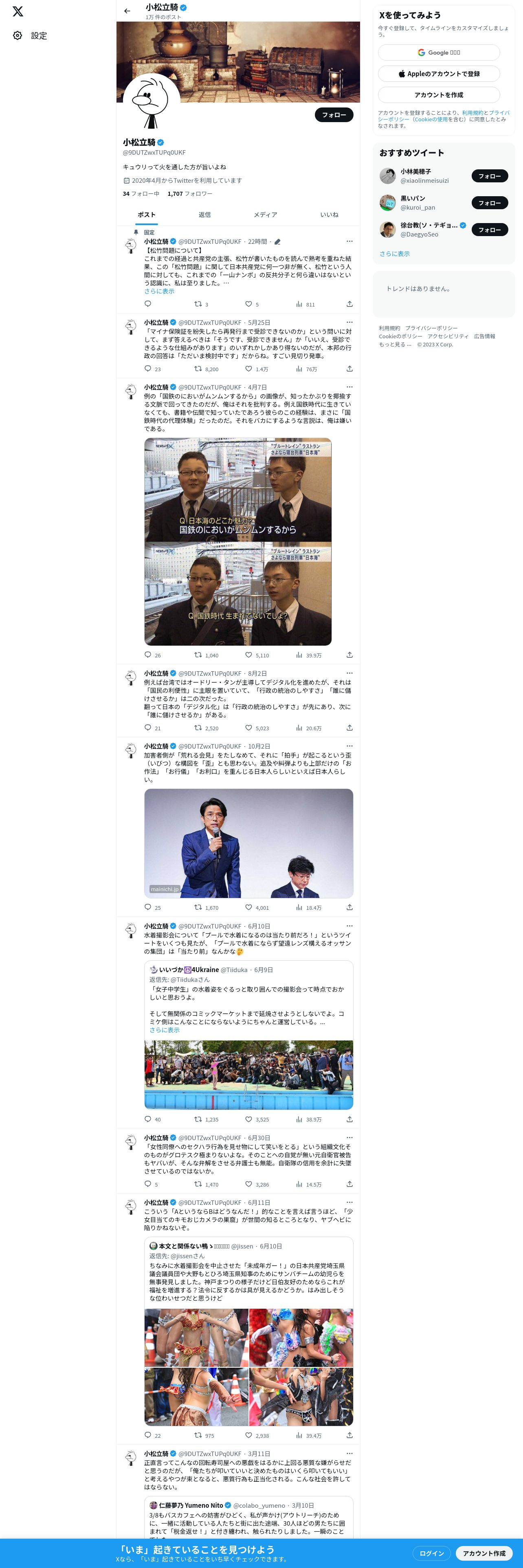Screen dimensions: 523x1568
Task: Follow 小林美穂子 in the suggestions
Action: coord(489,176)
